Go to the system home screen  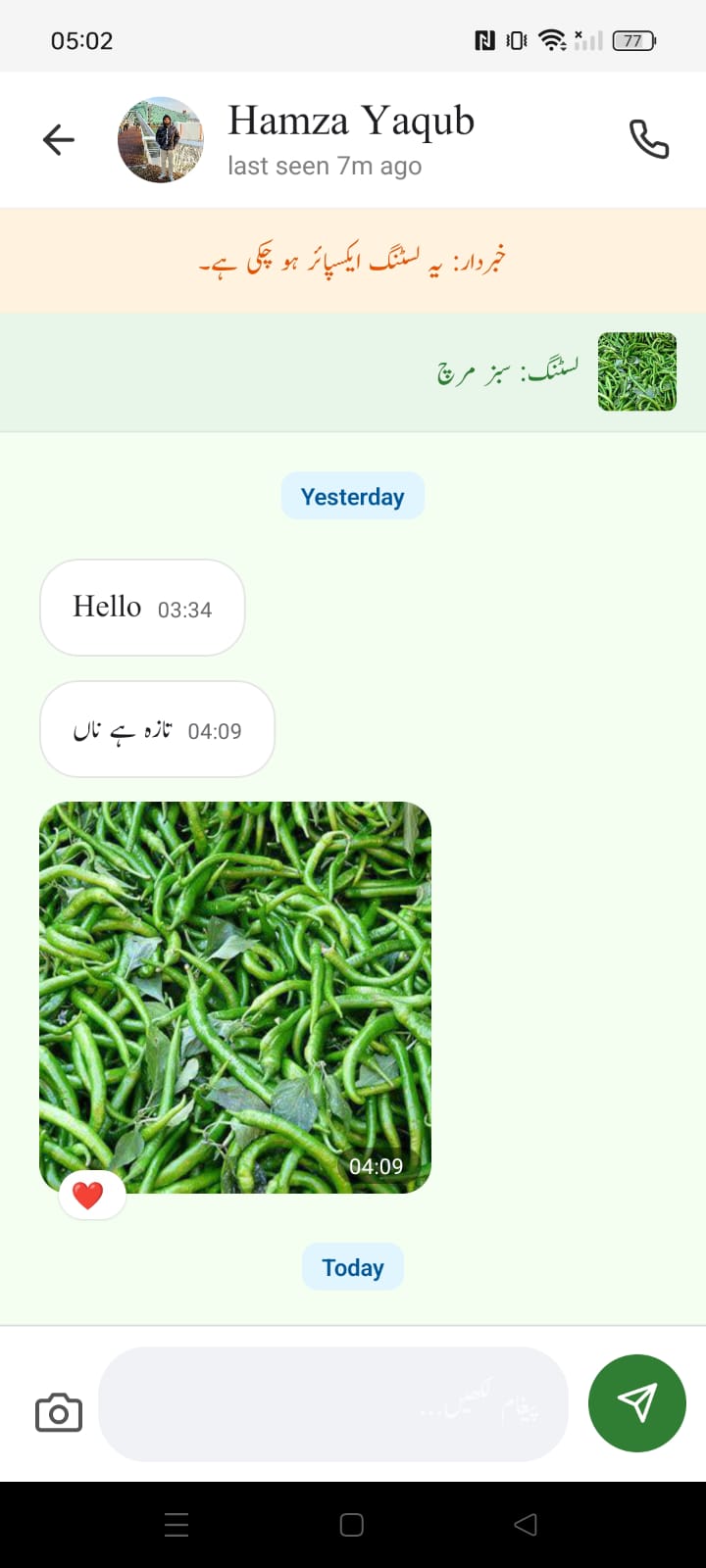(x=352, y=1524)
